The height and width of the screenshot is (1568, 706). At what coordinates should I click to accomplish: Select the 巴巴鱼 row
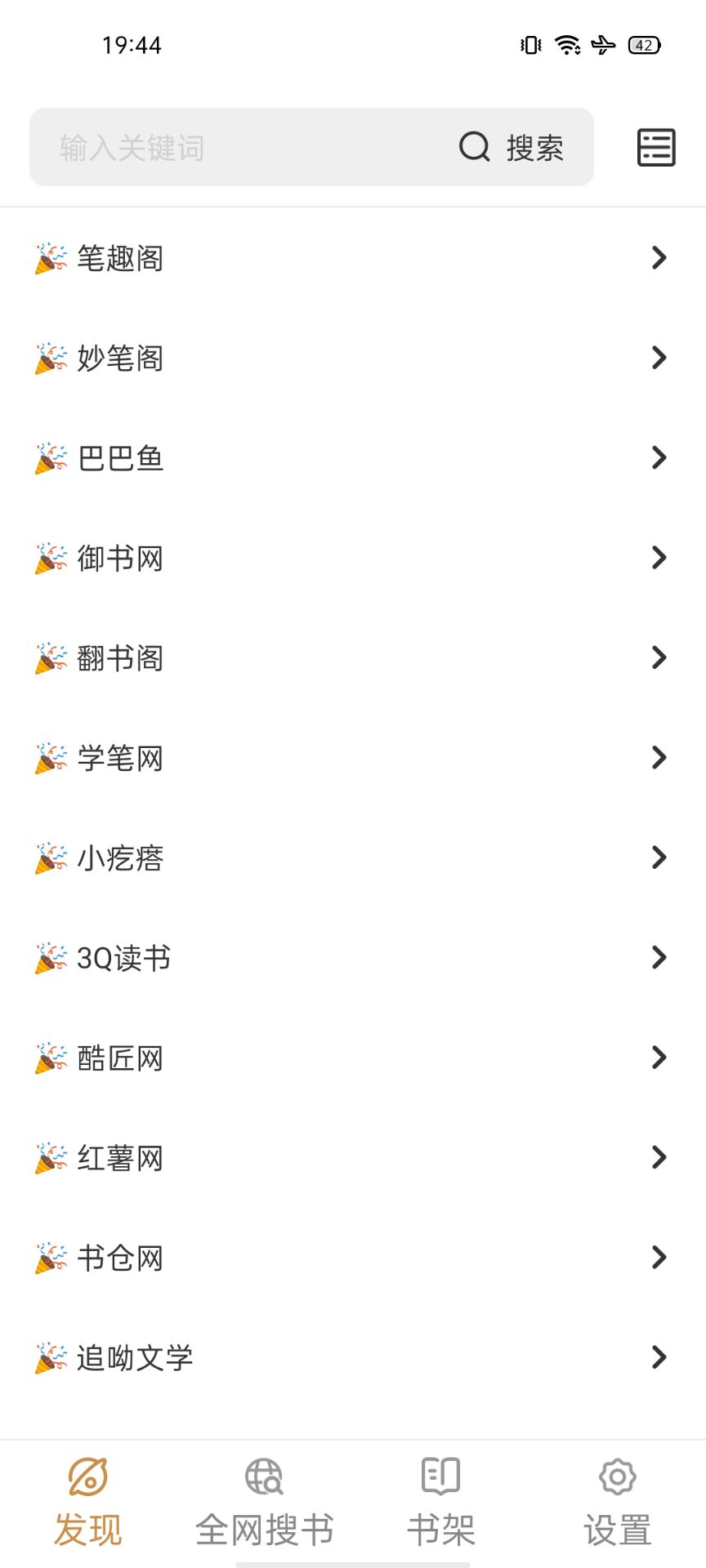351,458
